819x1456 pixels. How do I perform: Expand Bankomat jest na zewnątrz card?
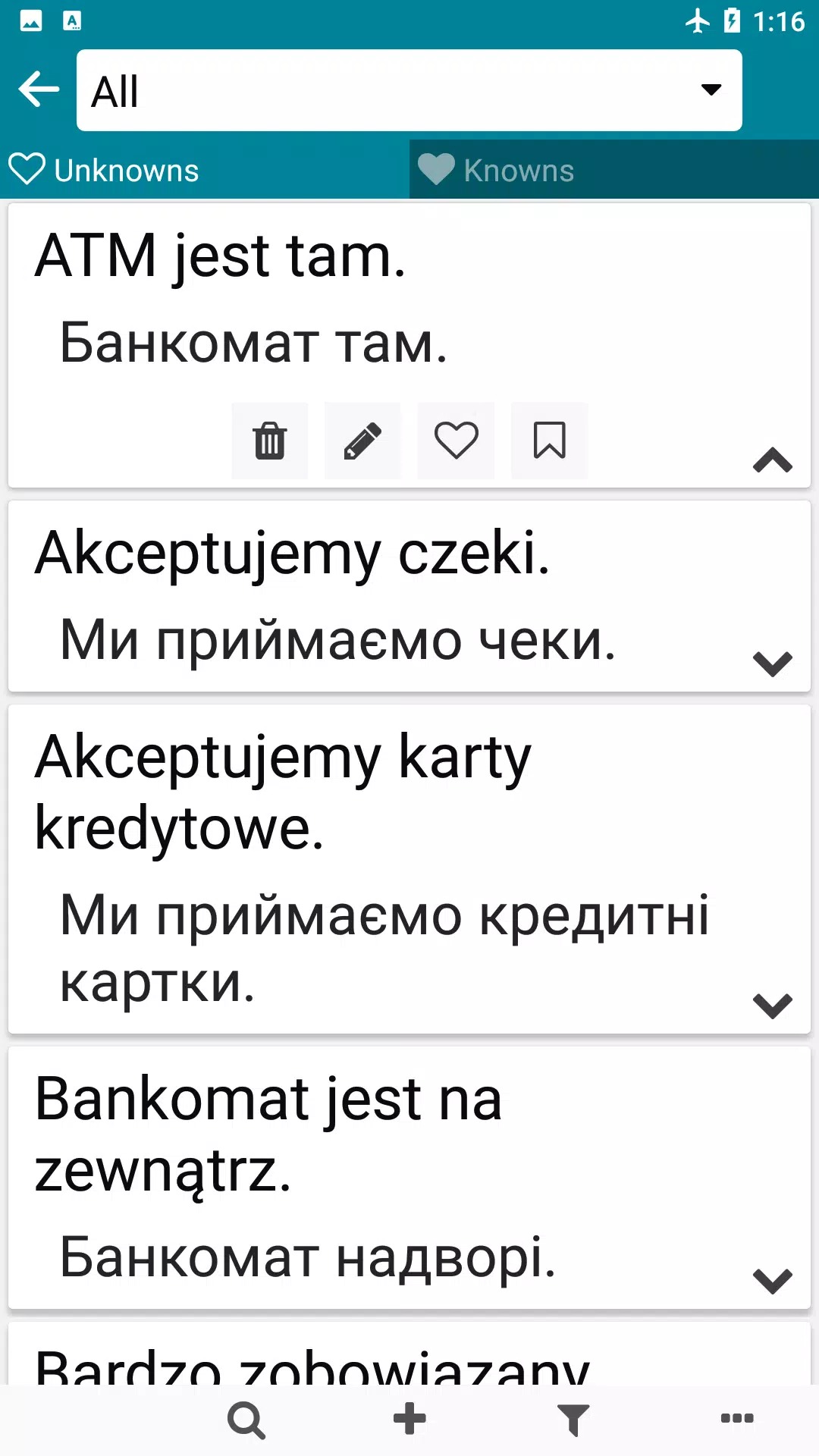(772, 1281)
